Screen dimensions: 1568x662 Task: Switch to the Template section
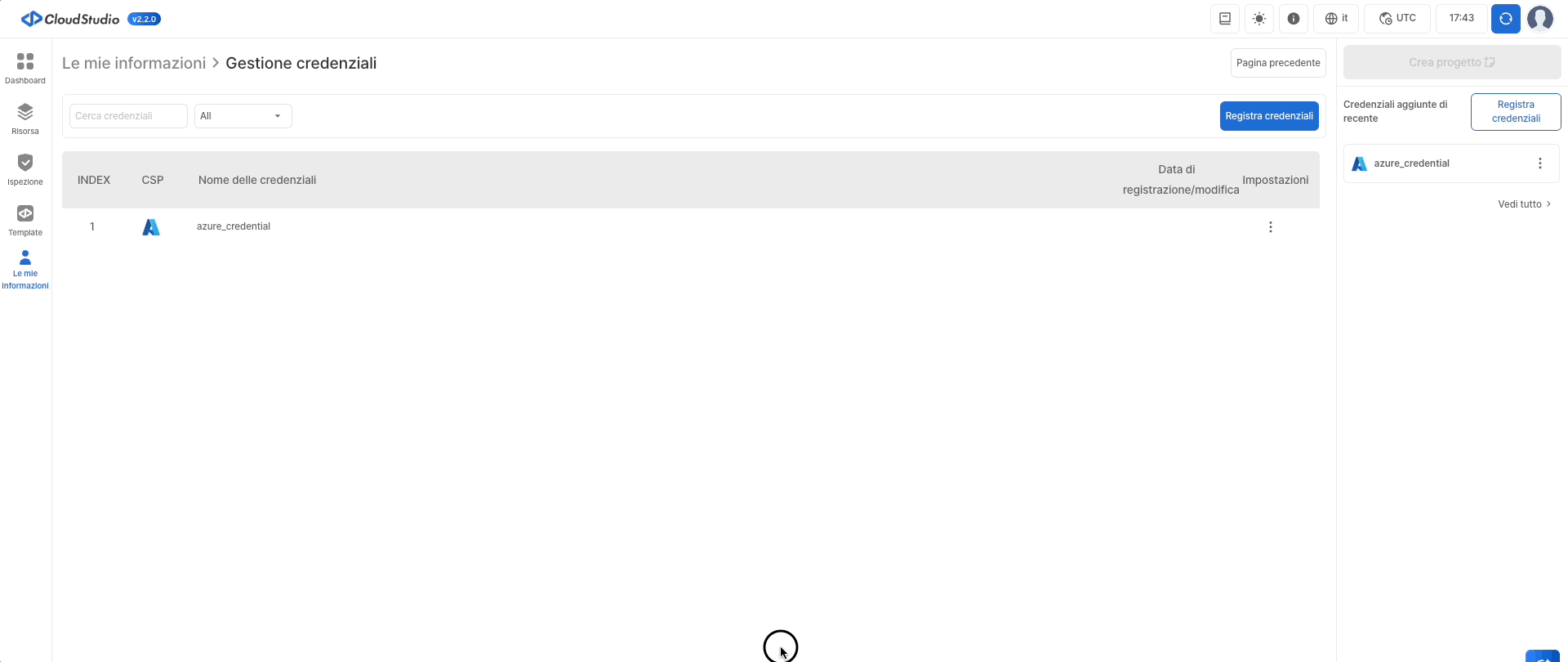click(x=25, y=221)
